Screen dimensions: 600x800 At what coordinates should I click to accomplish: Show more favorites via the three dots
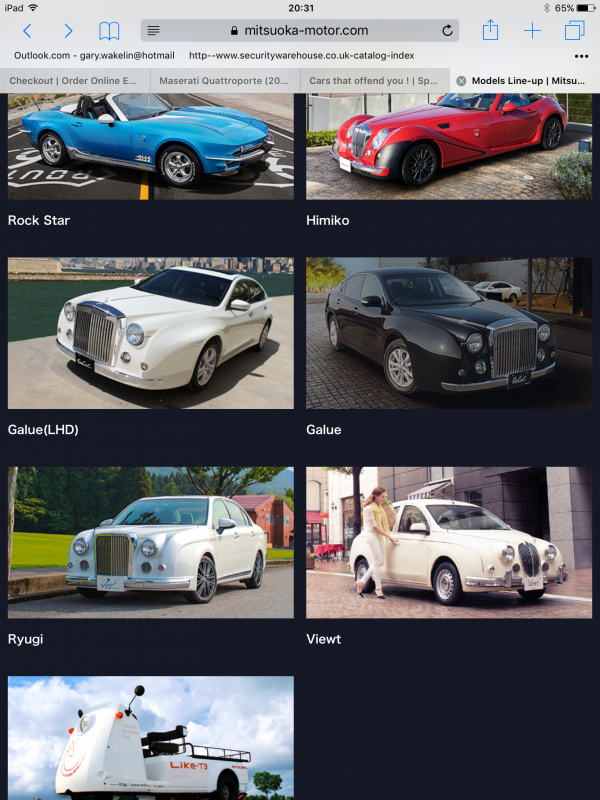581,56
